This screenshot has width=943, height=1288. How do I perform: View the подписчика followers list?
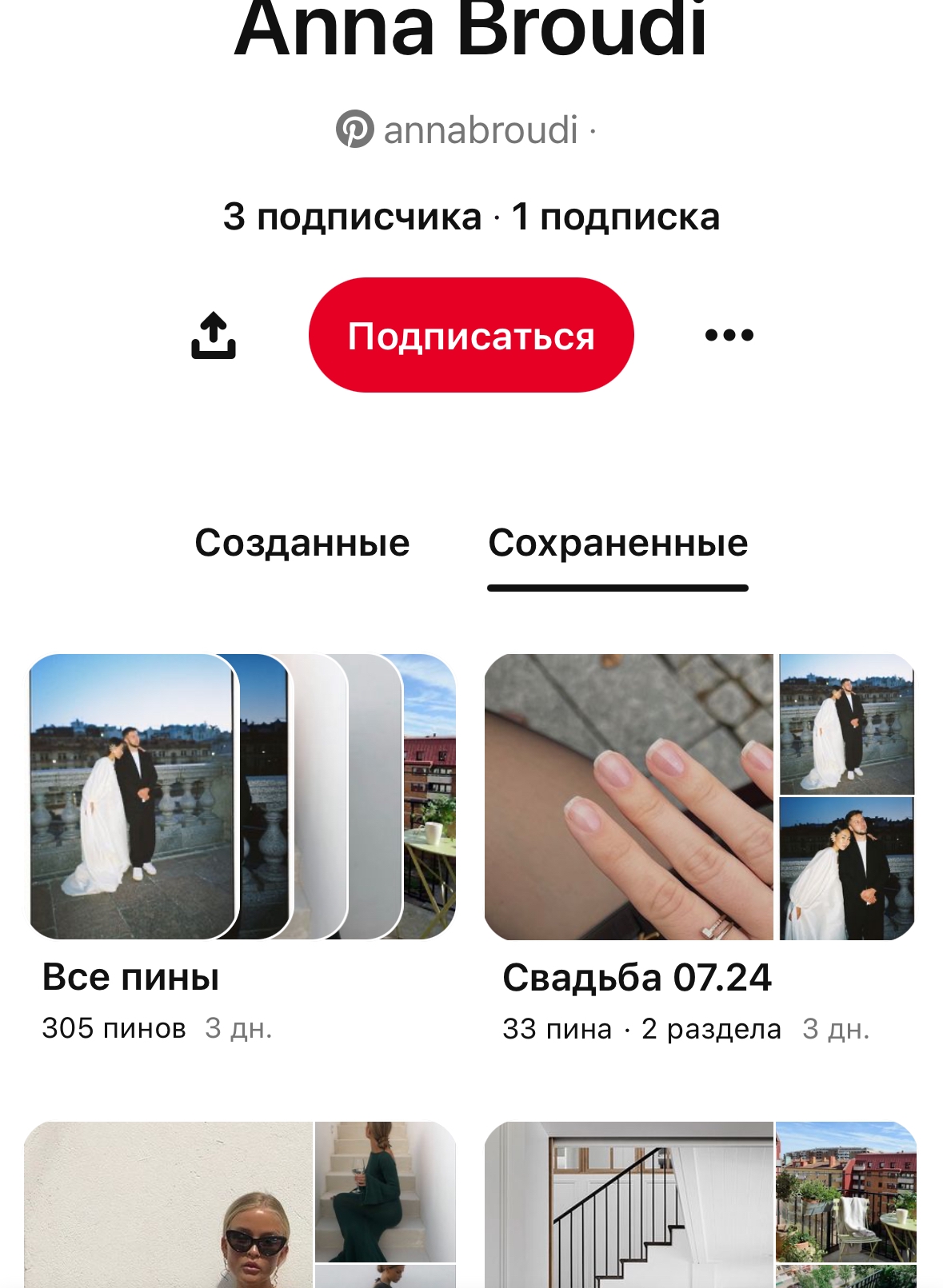tap(352, 217)
